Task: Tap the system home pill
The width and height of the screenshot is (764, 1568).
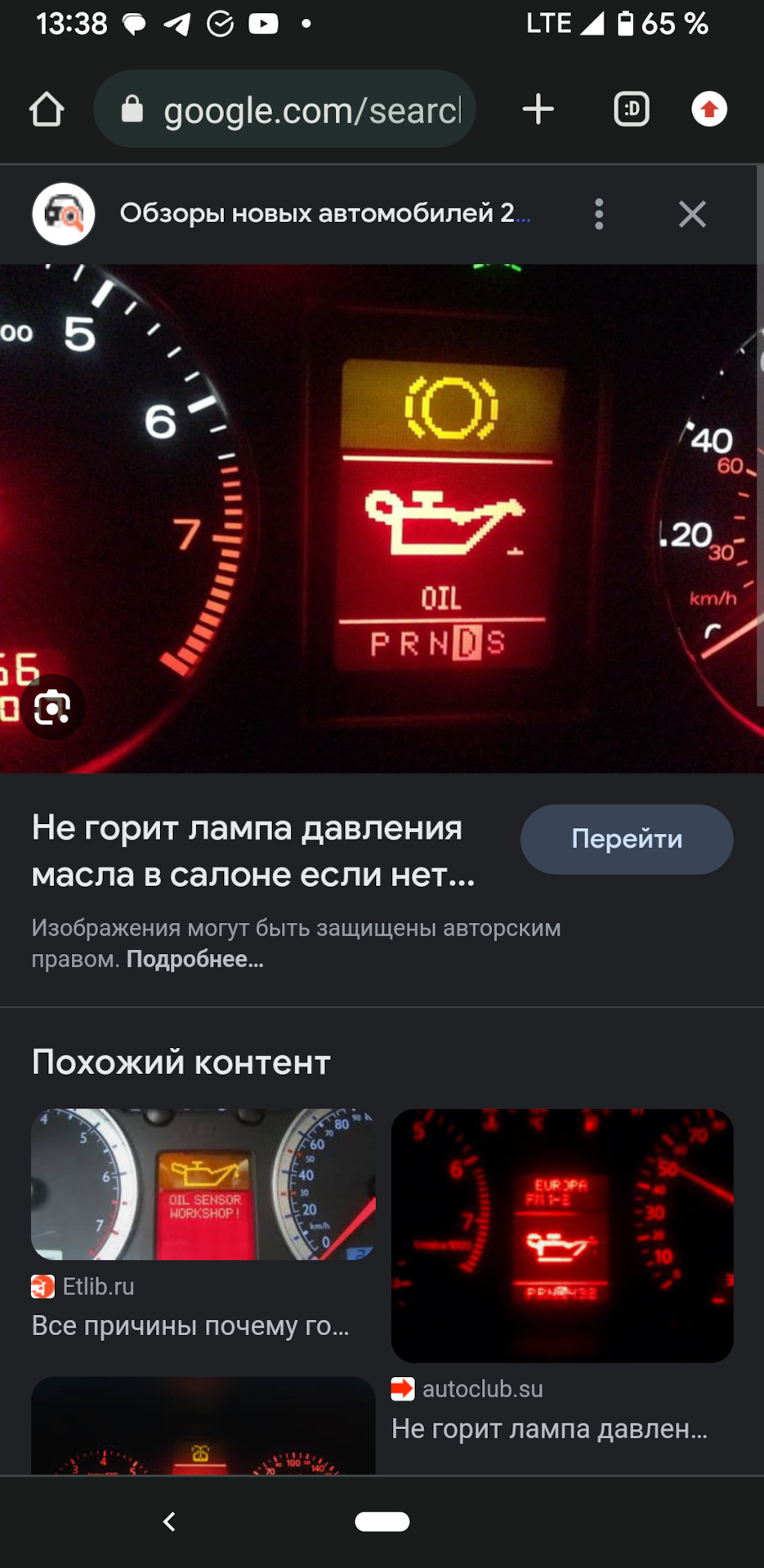Action: click(x=382, y=1521)
